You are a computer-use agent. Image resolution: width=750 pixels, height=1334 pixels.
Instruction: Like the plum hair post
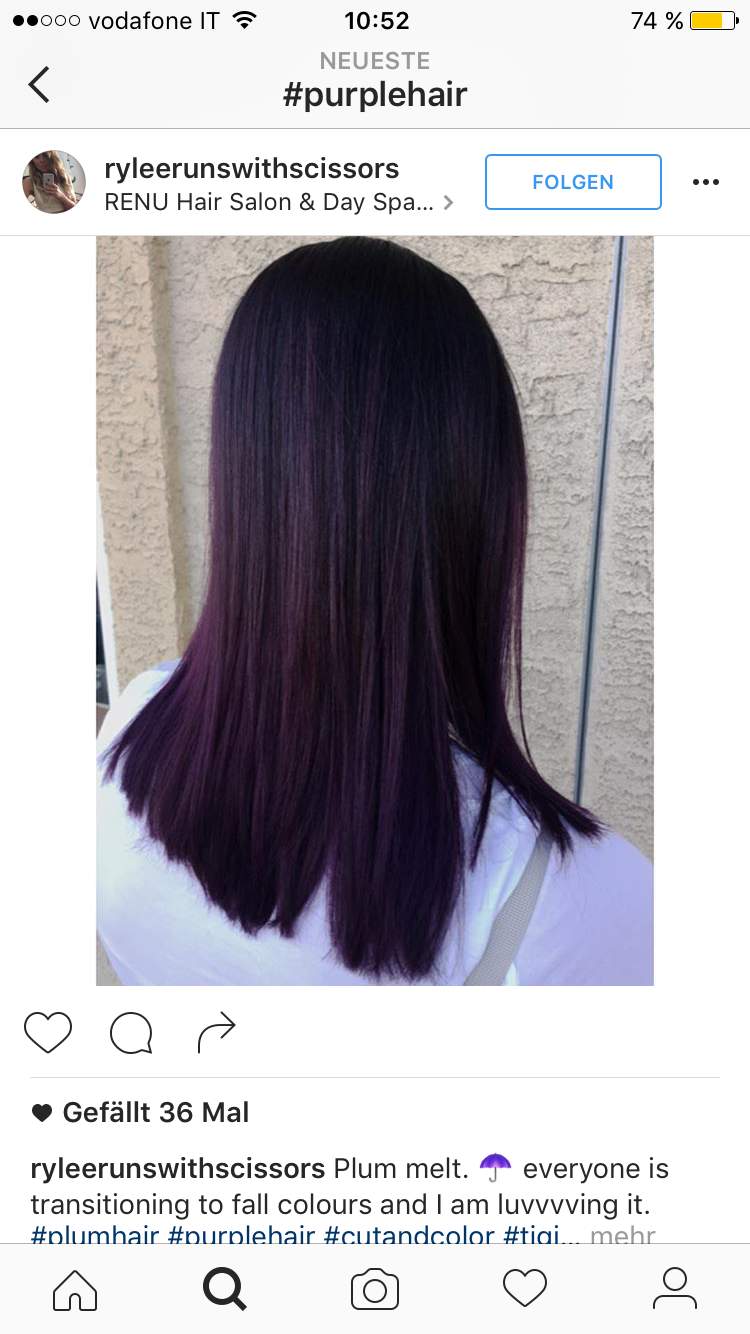pyautogui.click(x=48, y=1032)
